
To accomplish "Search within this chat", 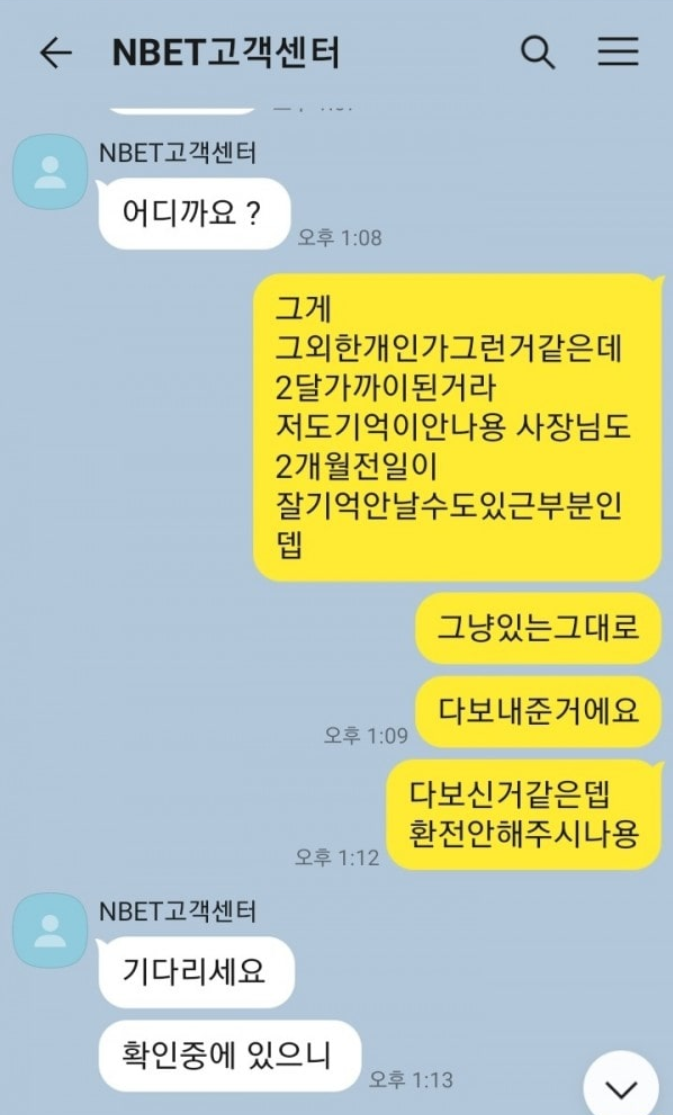I will [538, 53].
